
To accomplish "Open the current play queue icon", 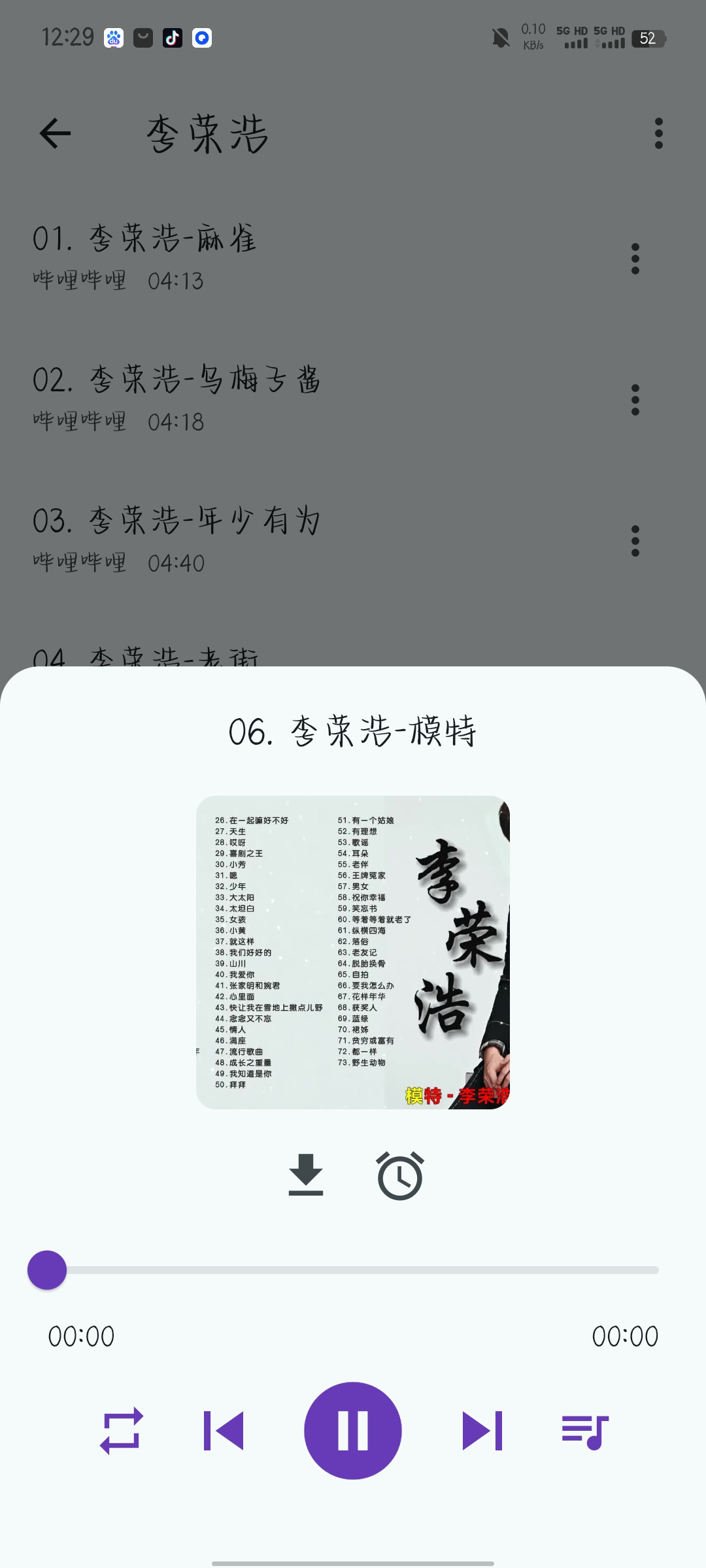I will (584, 1429).
